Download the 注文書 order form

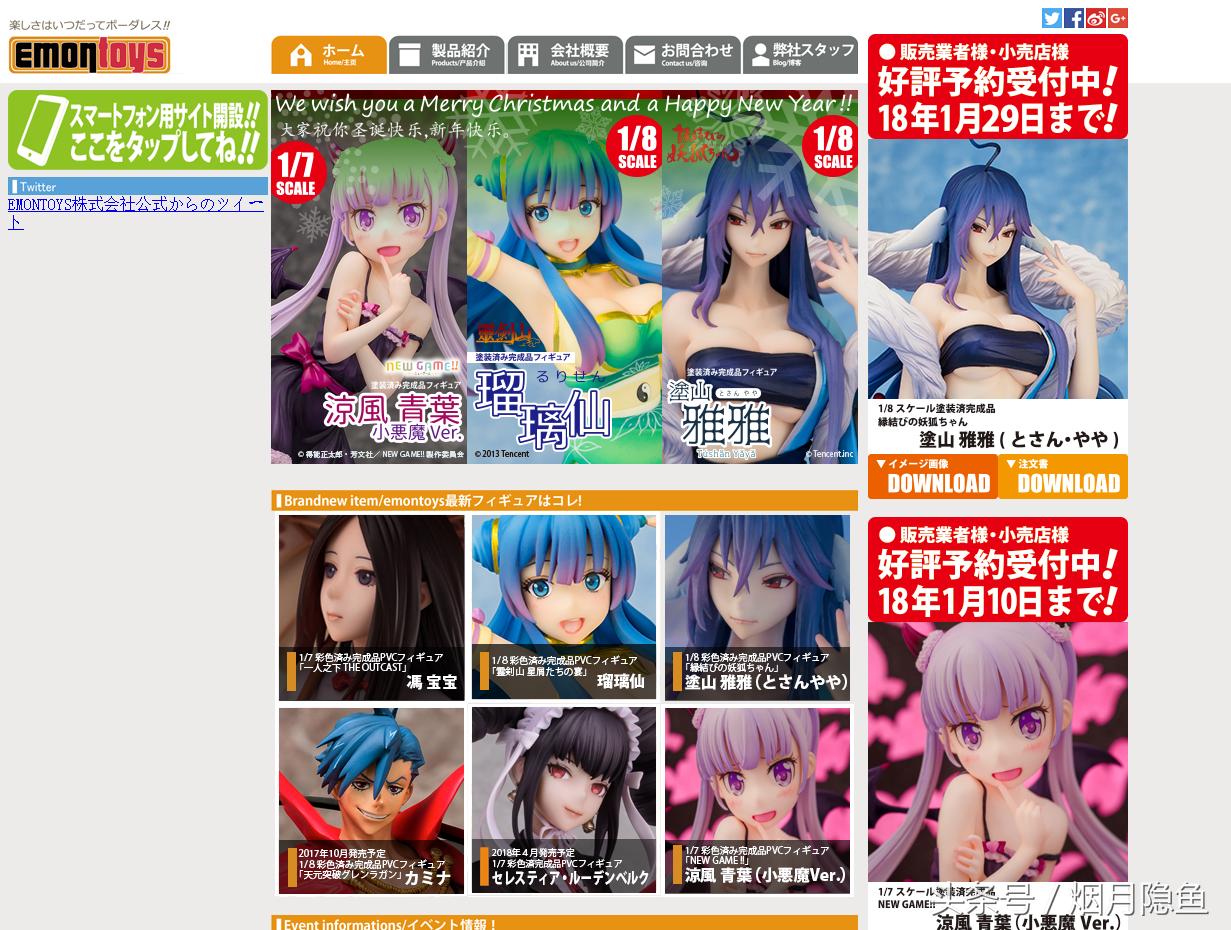pos(1063,477)
